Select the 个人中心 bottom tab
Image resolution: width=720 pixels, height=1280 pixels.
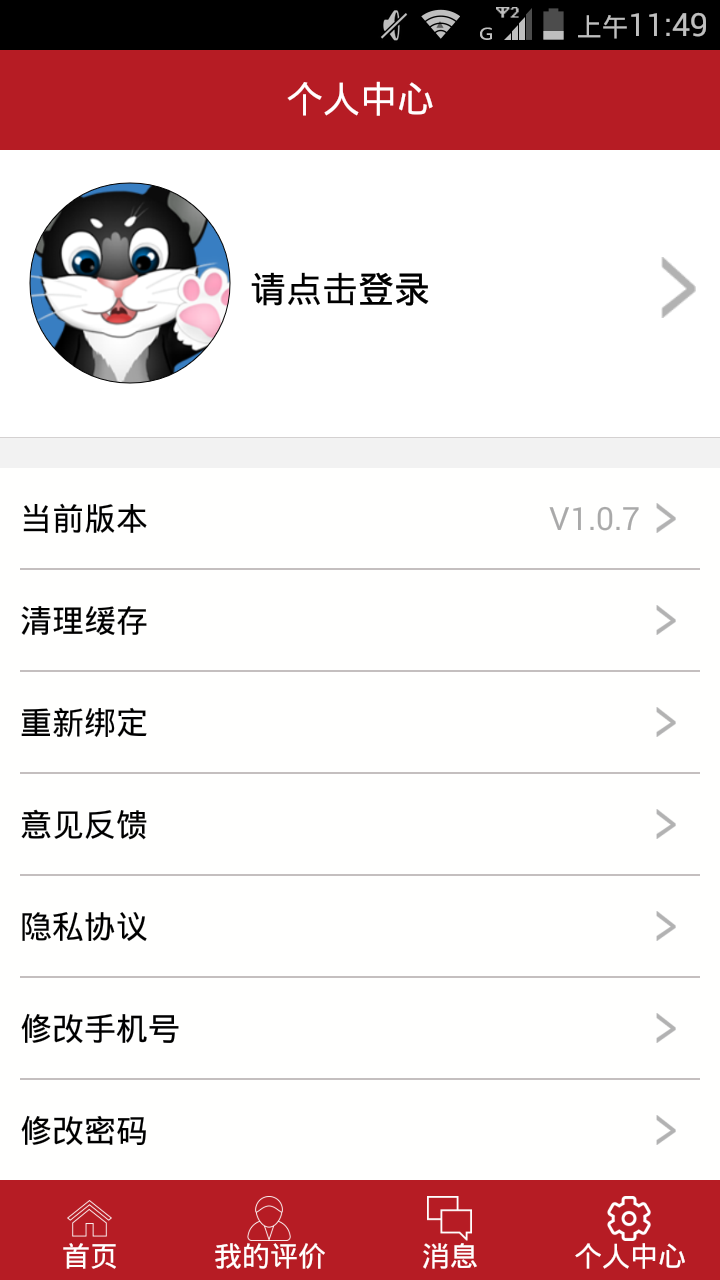pos(630,1232)
